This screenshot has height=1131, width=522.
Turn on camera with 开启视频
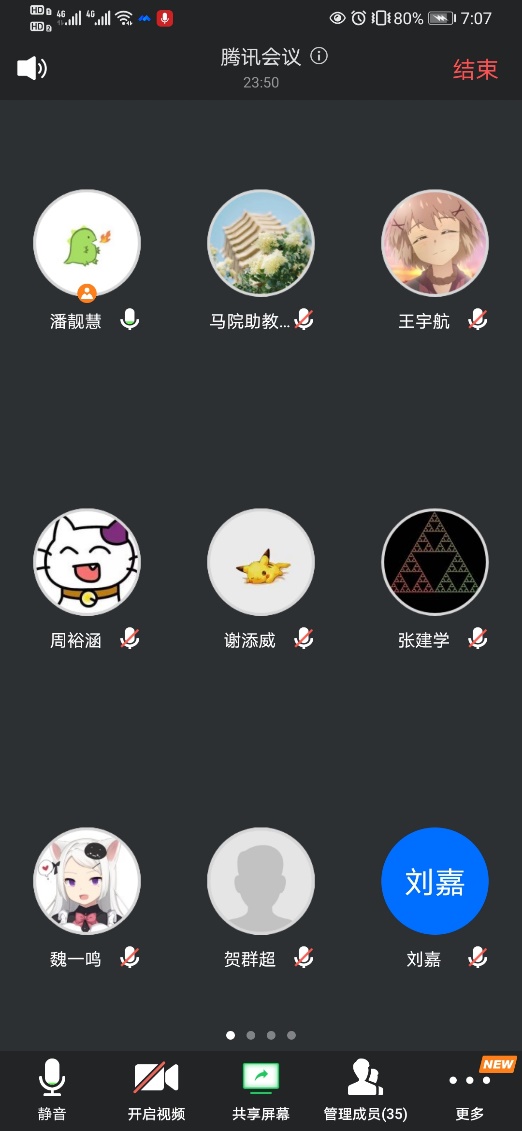(x=156, y=1090)
